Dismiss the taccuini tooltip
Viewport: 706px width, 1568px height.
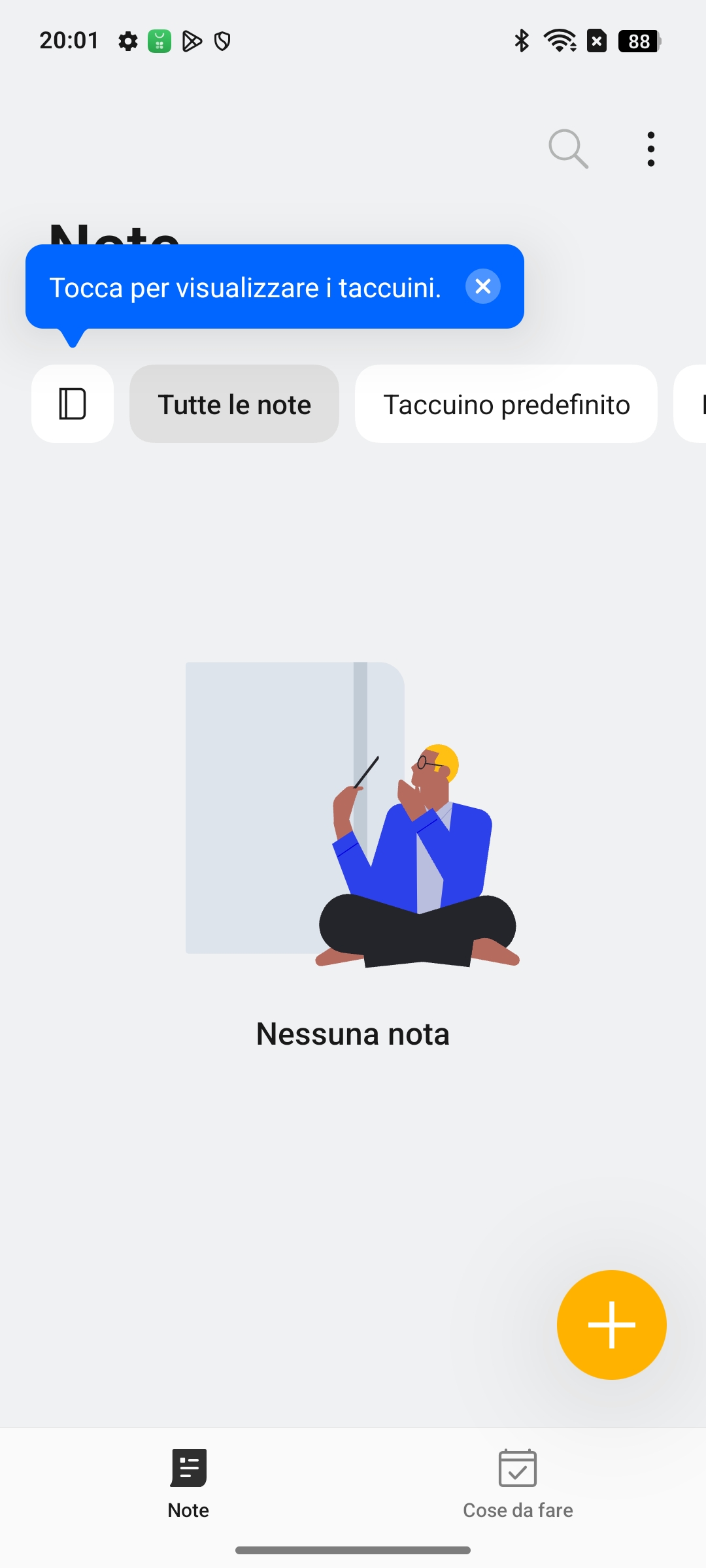(483, 286)
